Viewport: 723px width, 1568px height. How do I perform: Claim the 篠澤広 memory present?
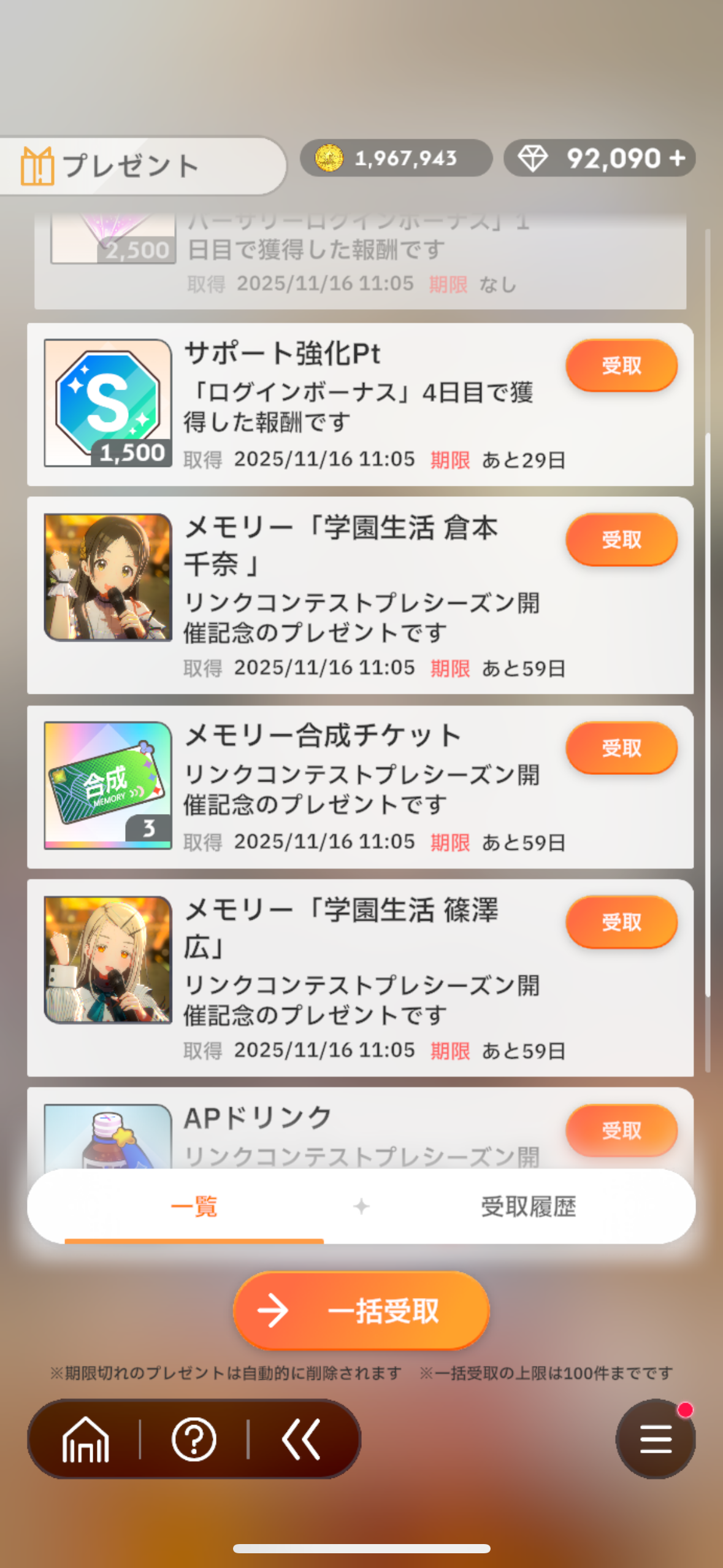[621, 922]
